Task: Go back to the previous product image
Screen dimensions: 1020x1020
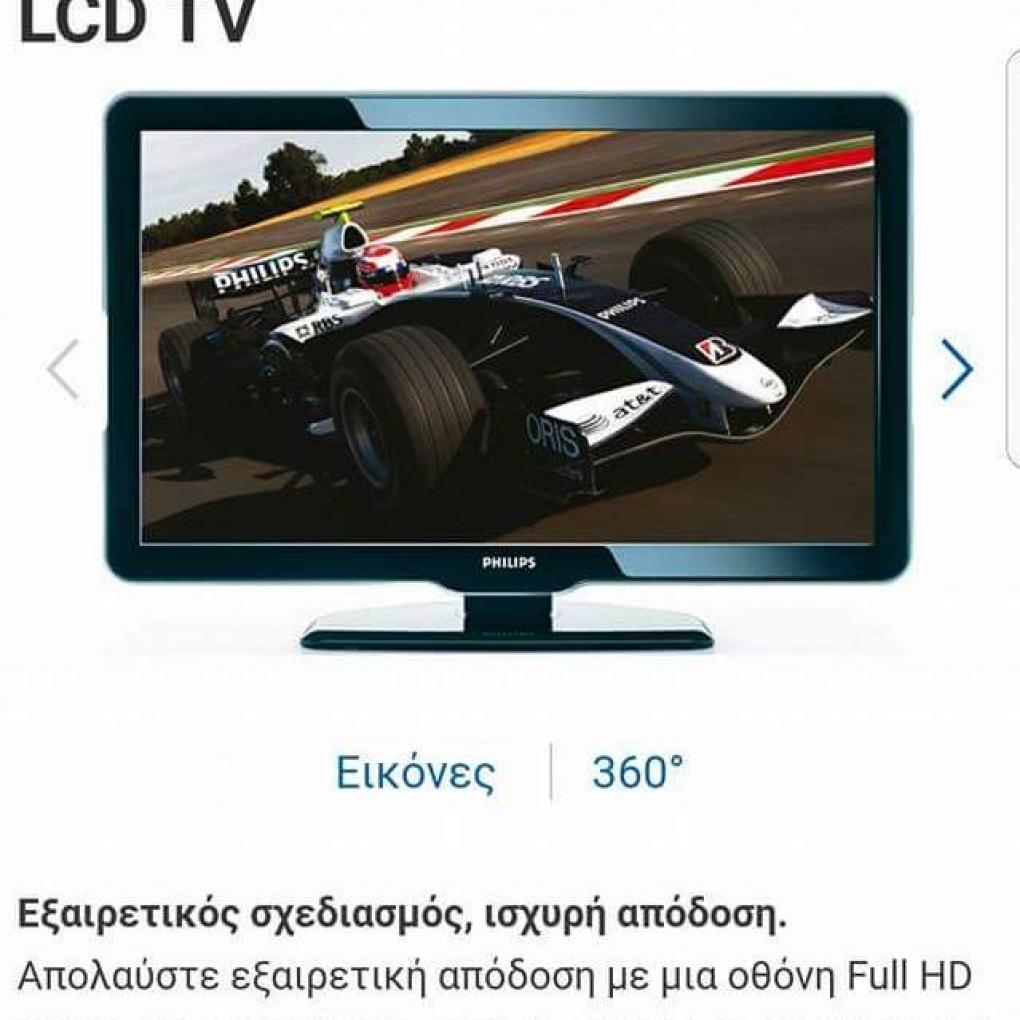Action: (x=63, y=369)
